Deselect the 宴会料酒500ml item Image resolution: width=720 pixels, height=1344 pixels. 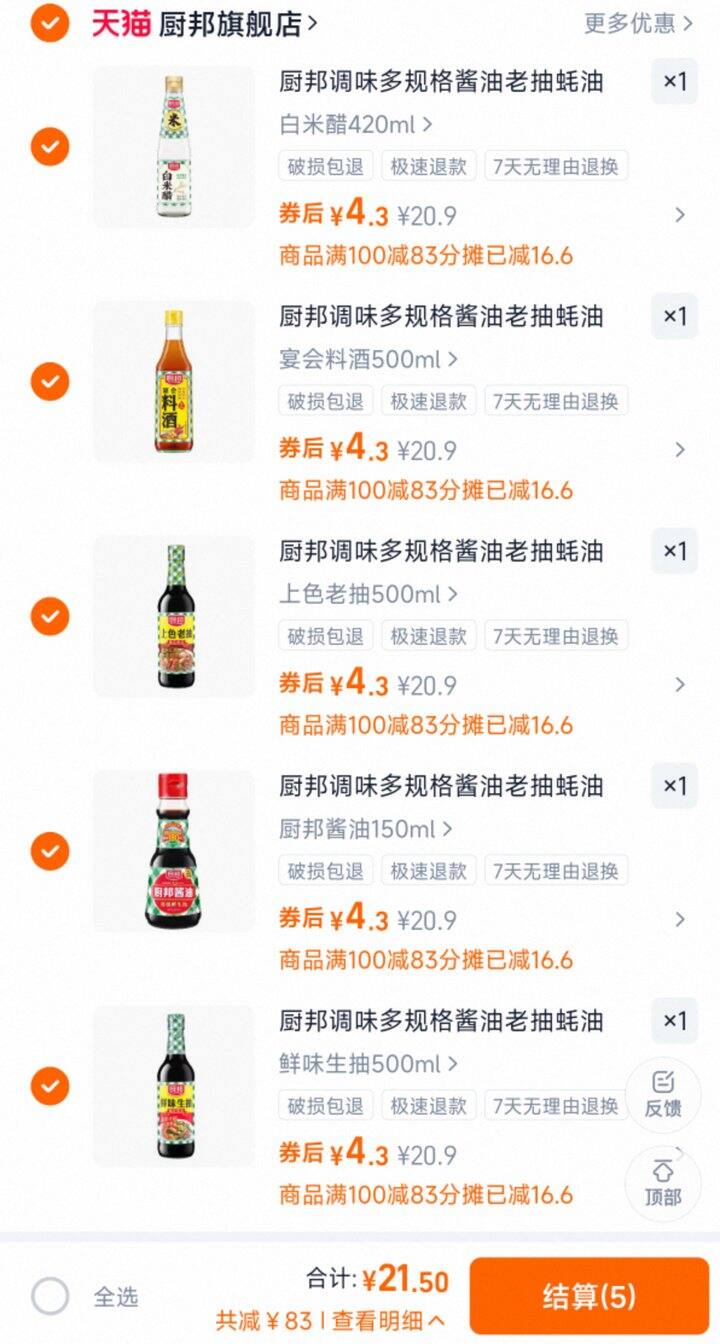point(49,381)
